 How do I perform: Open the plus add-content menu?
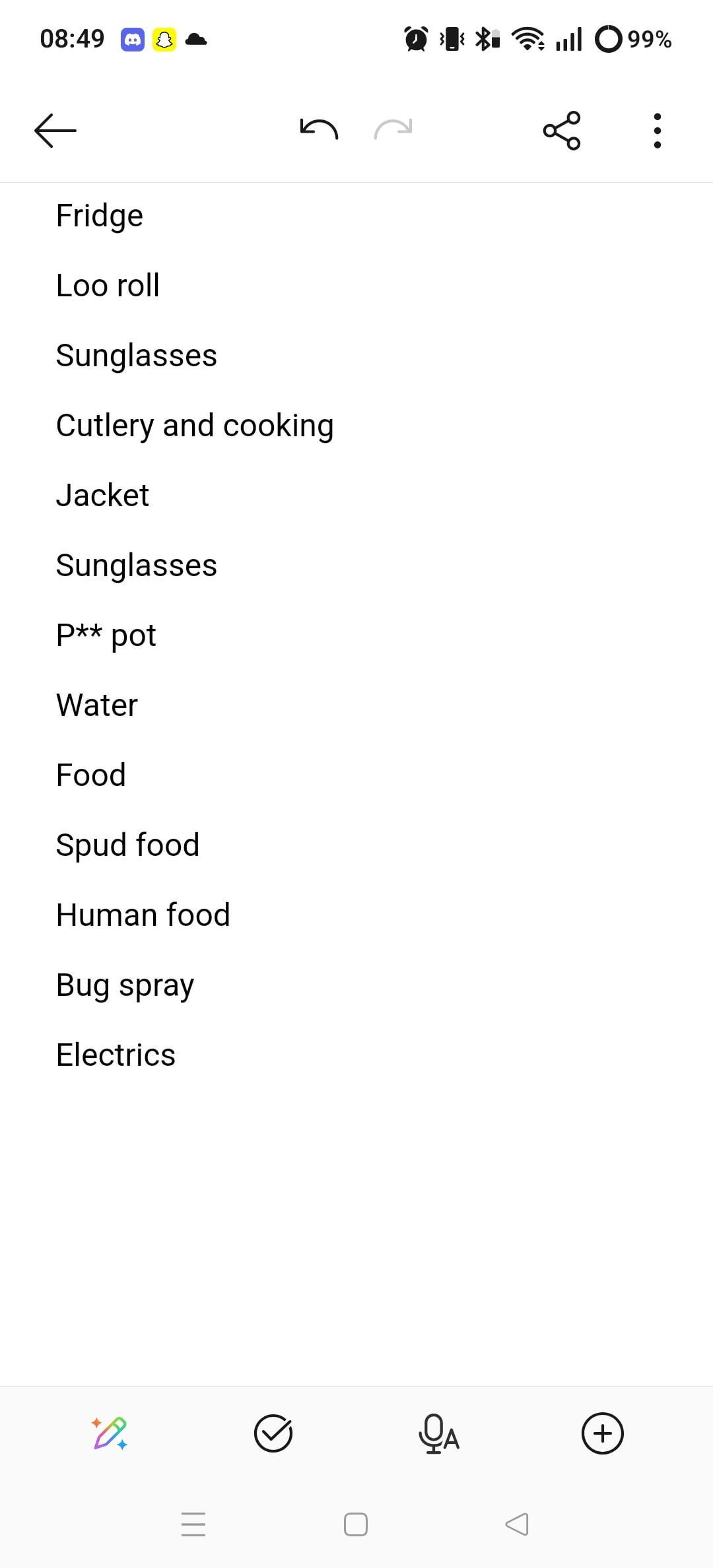[x=602, y=1433]
